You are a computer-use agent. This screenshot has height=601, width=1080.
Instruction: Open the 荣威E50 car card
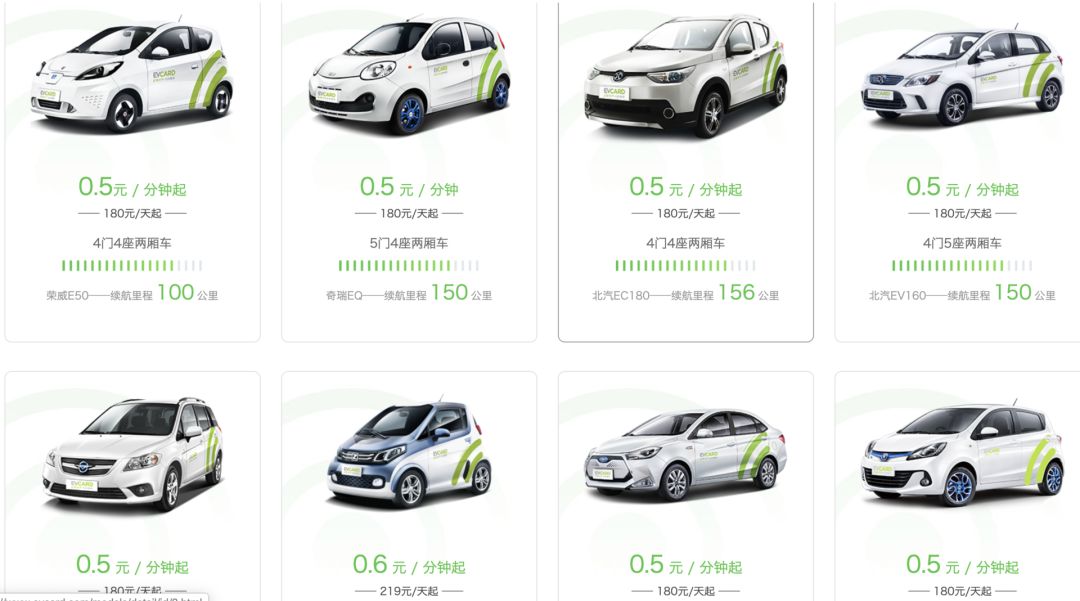pyautogui.click(x=132, y=170)
